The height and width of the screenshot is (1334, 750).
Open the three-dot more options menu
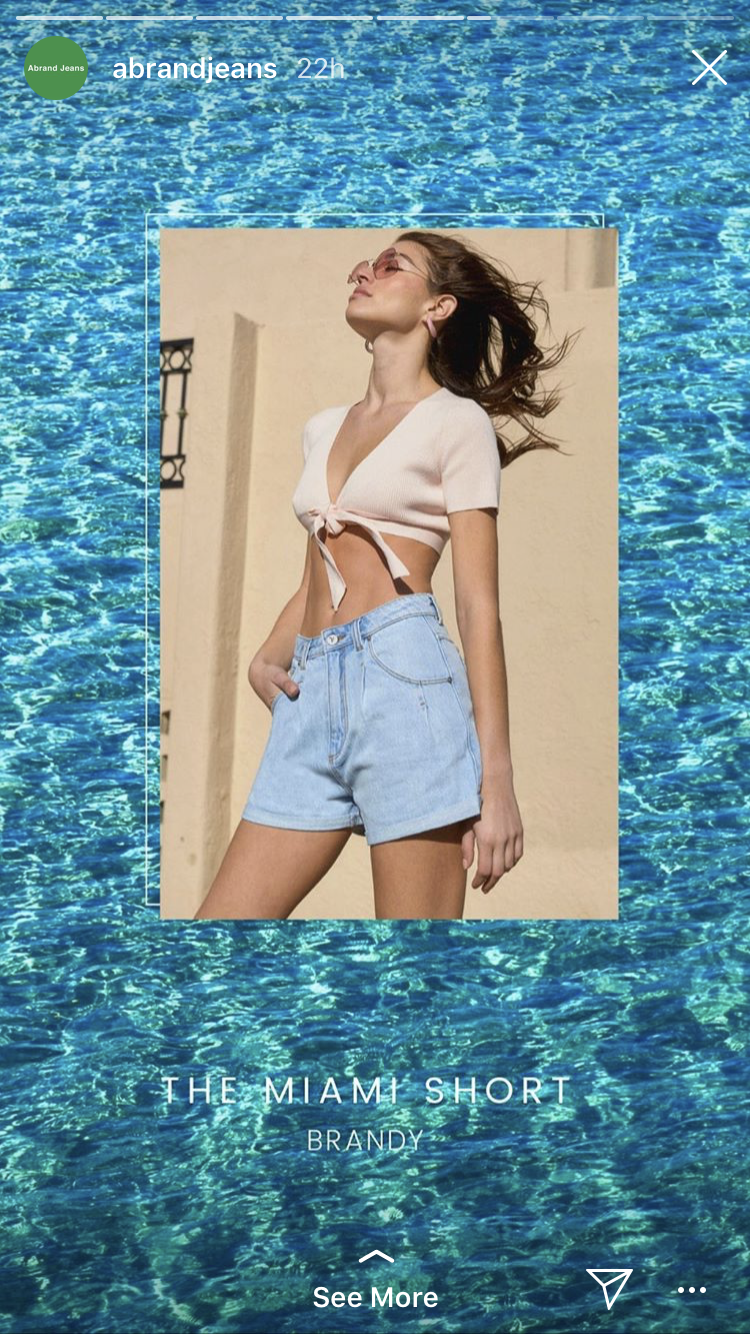click(692, 1291)
